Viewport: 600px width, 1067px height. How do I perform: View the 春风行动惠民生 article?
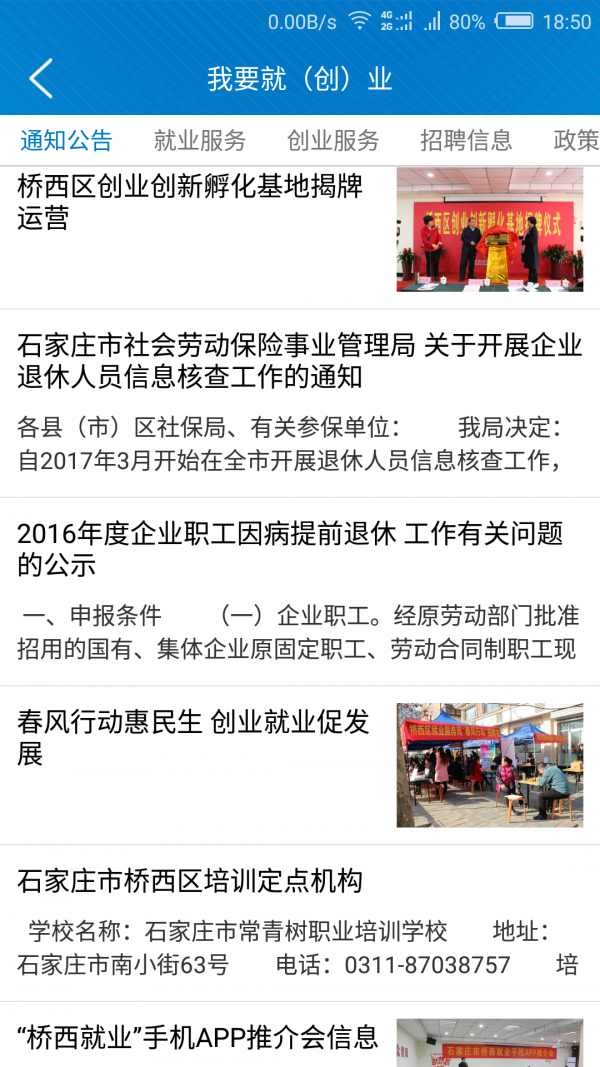[193, 738]
